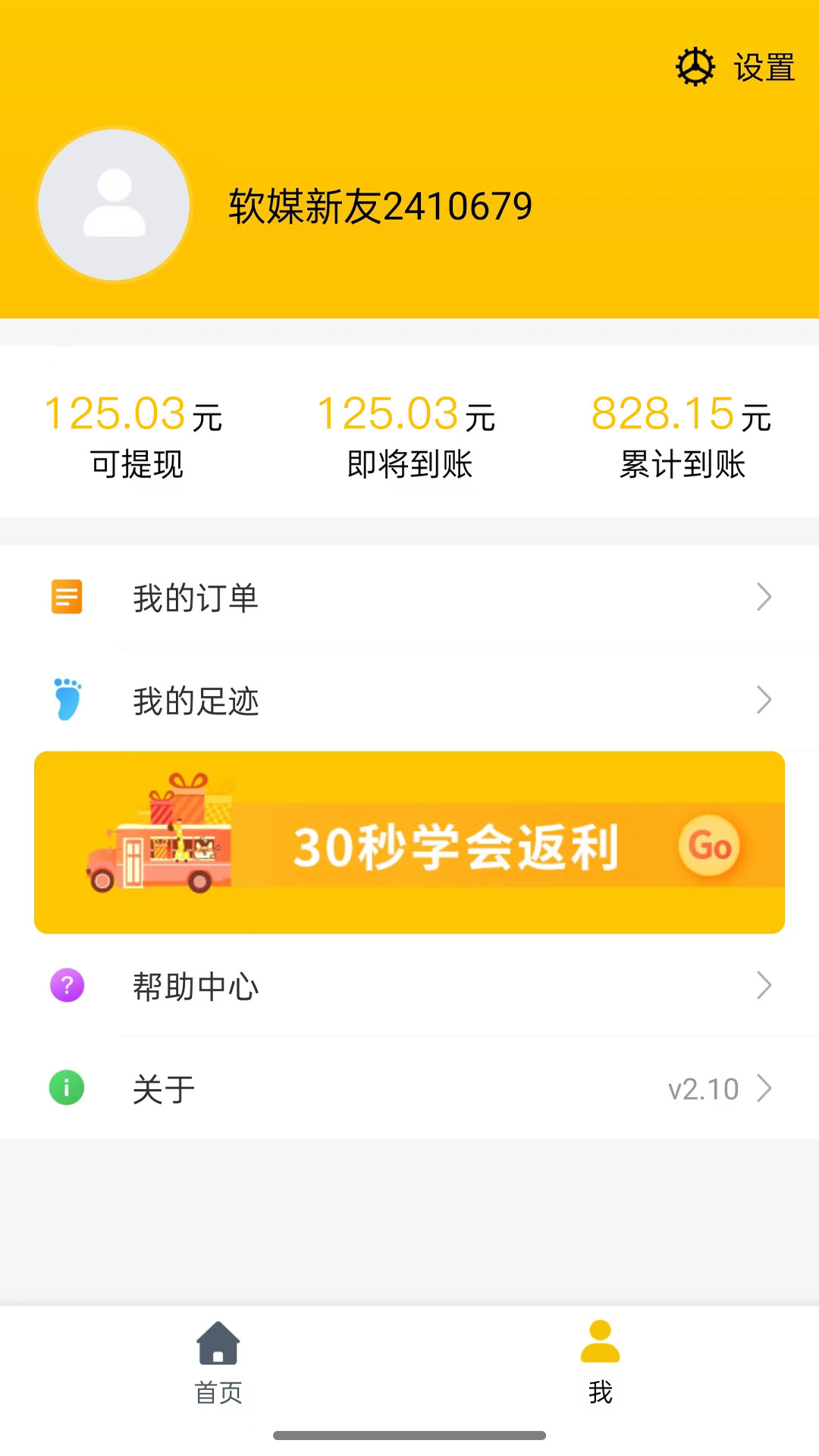Open 我的足迹 using the right arrow
Image resolution: width=819 pixels, height=1456 pixels.
click(x=764, y=700)
